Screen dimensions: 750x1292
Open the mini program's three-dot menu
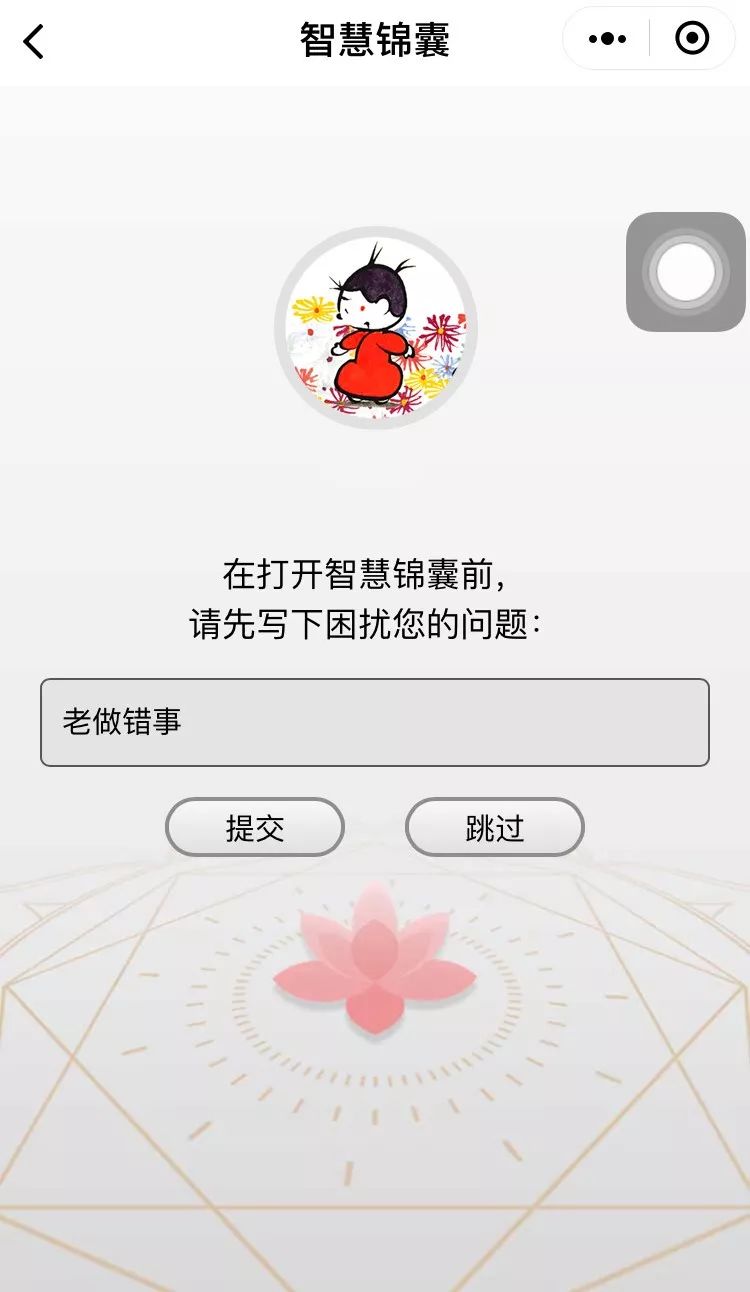click(607, 39)
